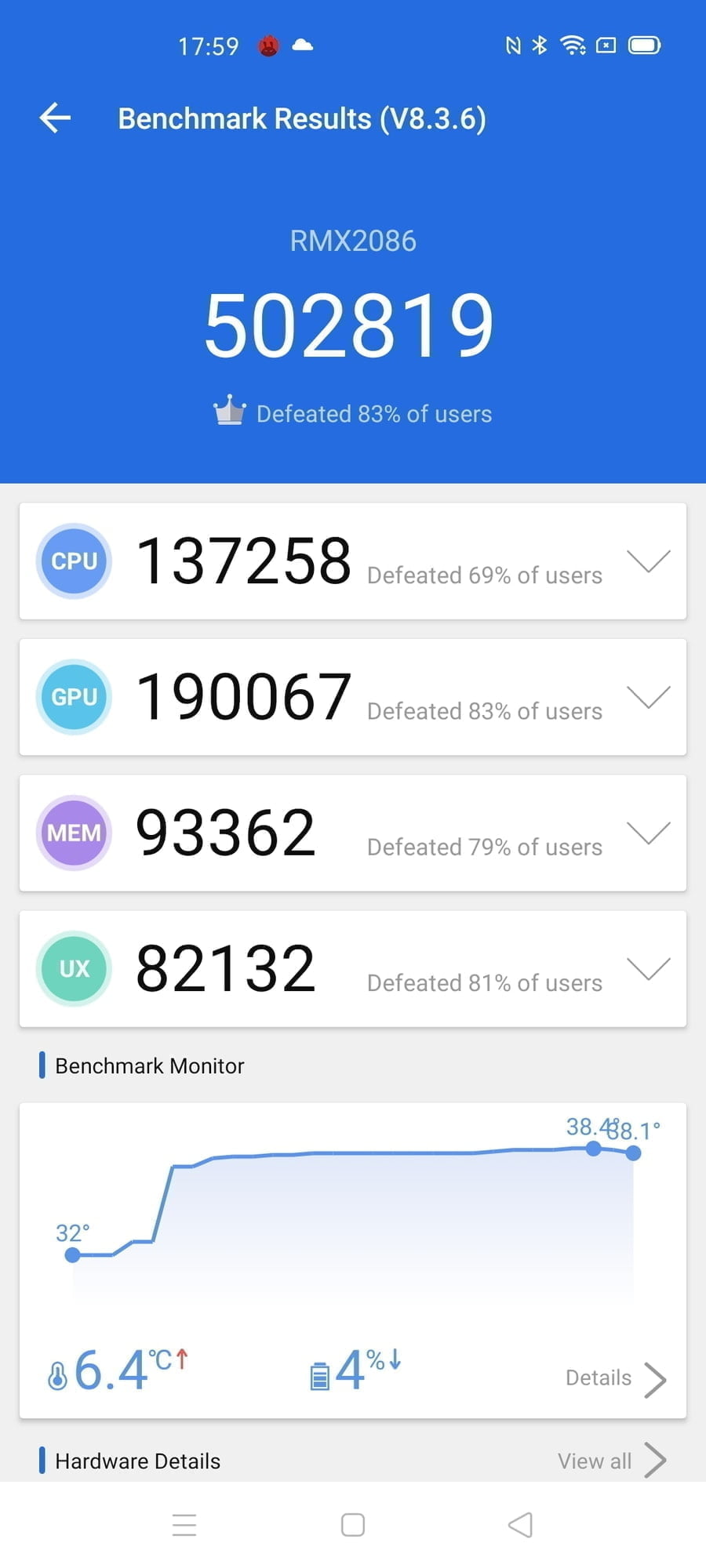The height and width of the screenshot is (1568, 706).
Task: Expand the MEM score section
Action: [x=648, y=833]
